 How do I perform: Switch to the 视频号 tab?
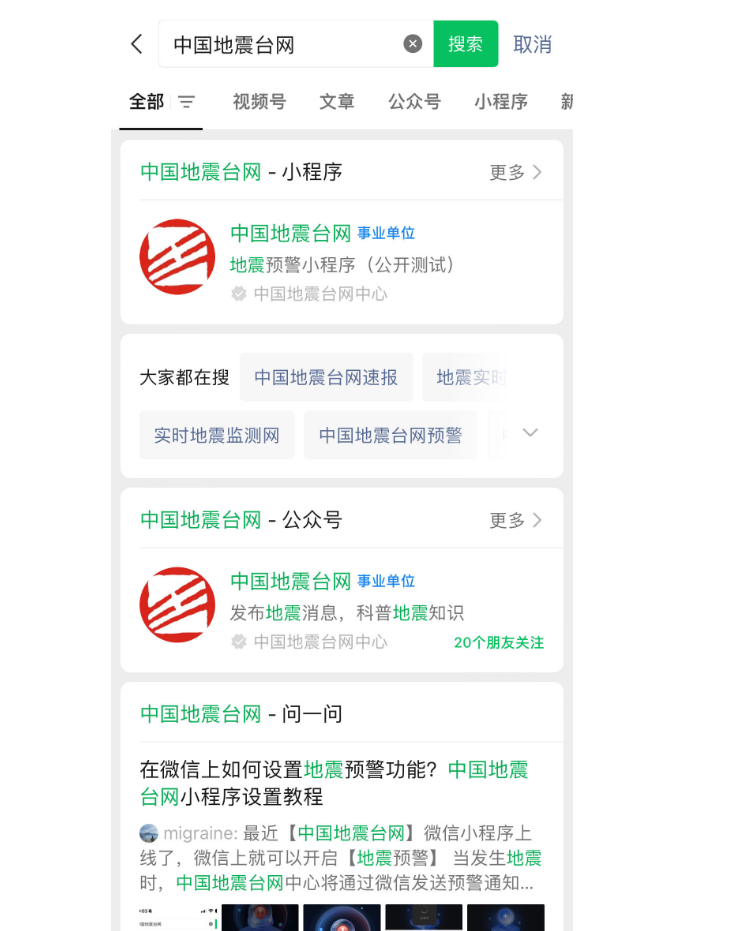click(259, 102)
